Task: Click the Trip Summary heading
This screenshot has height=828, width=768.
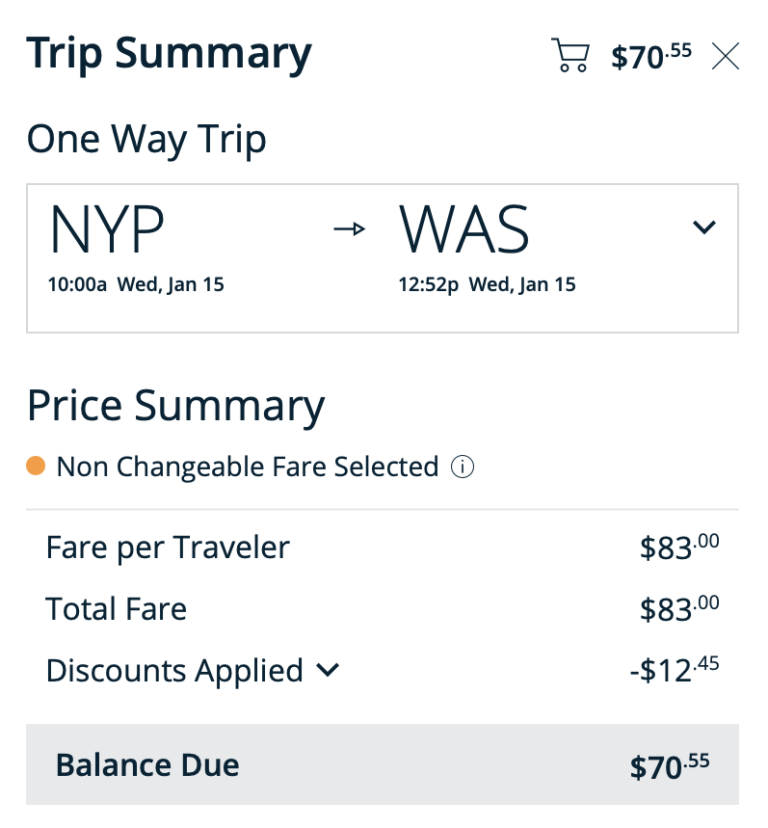Action: [x=168, y=53]
